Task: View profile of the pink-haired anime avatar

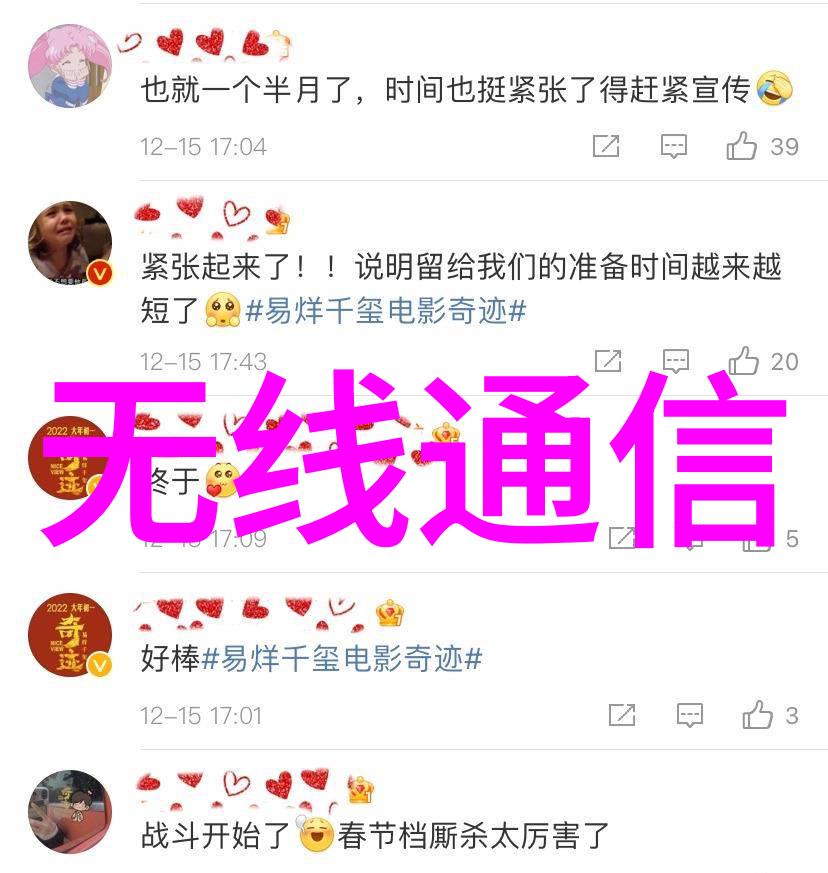Action: pyautogui.click(x=69, y=66)
